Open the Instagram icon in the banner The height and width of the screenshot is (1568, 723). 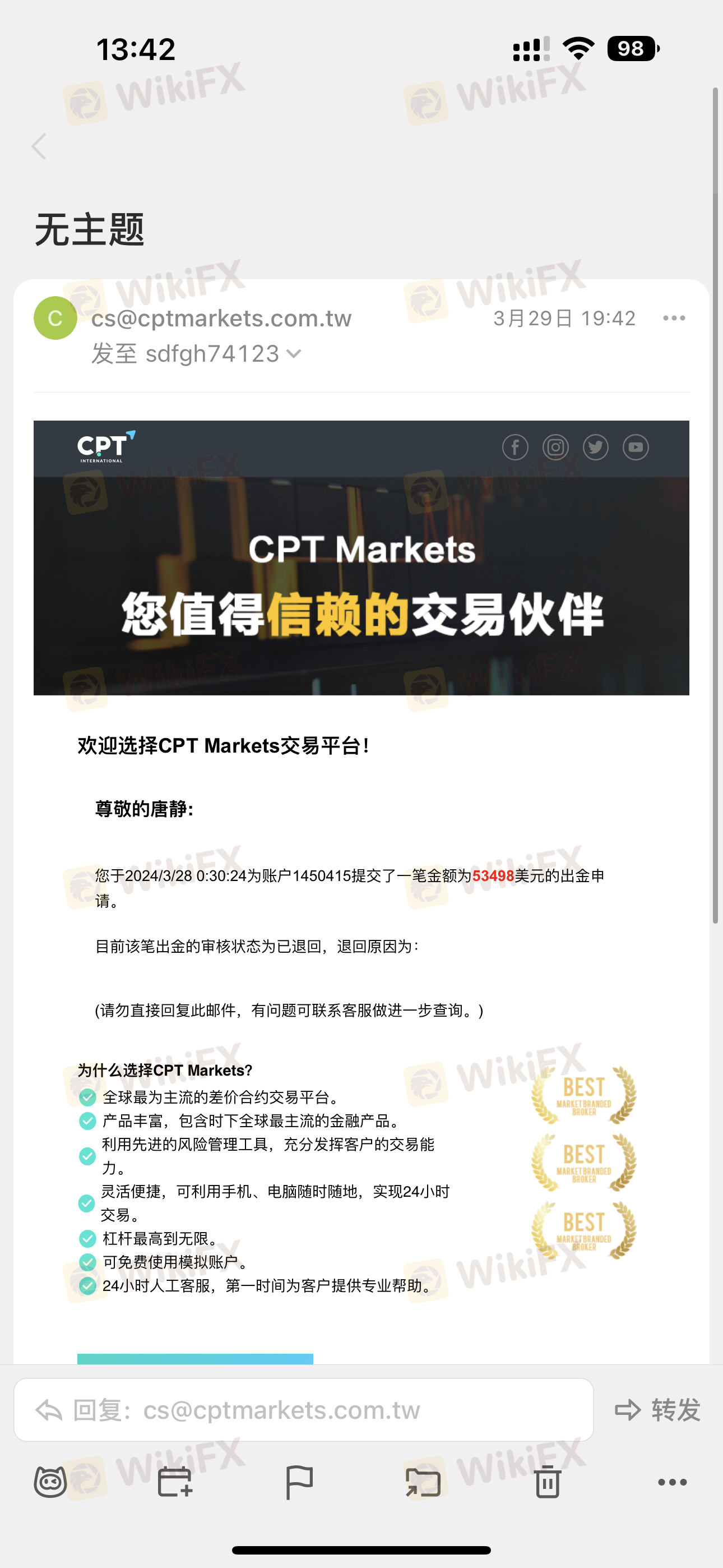555,448
